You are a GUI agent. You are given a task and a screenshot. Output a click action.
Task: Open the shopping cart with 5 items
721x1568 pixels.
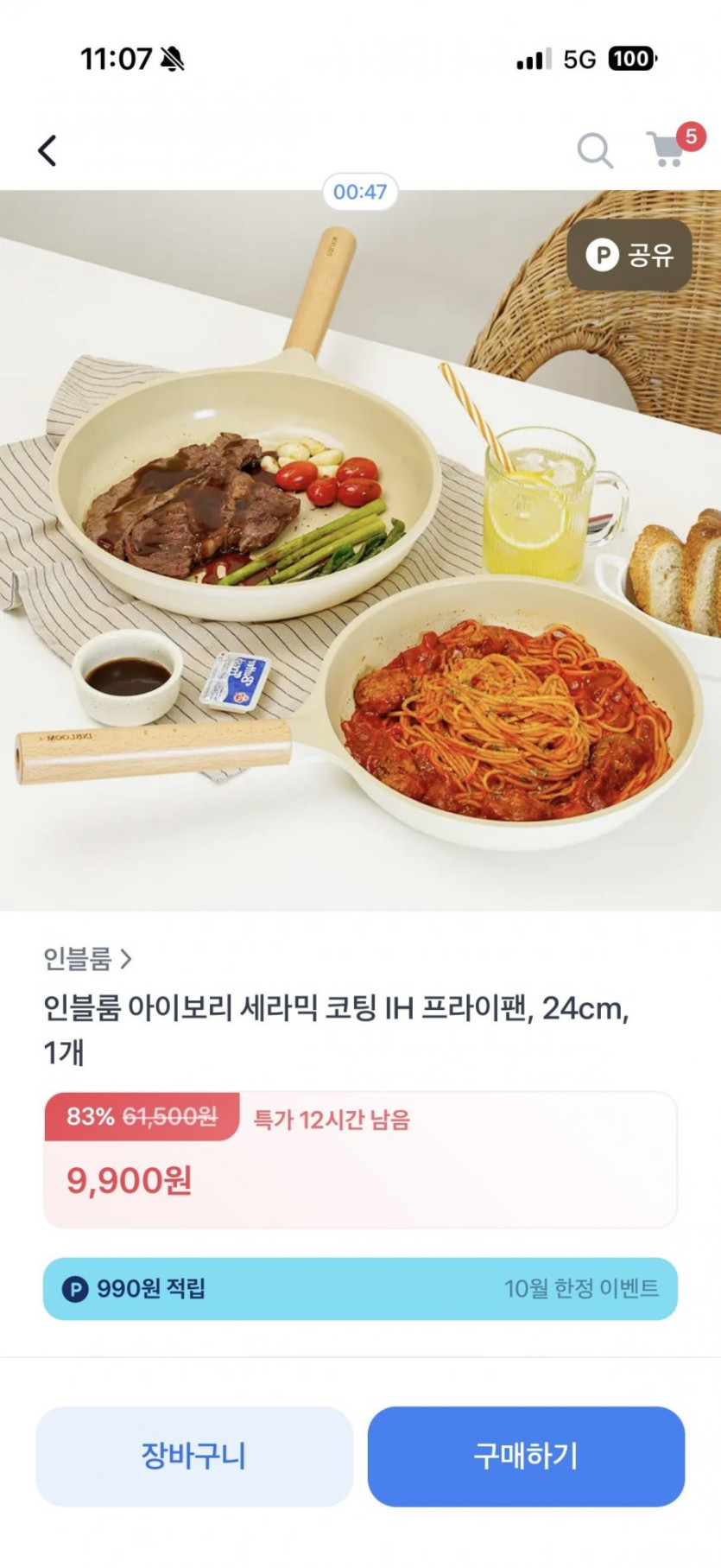point(667,149)
